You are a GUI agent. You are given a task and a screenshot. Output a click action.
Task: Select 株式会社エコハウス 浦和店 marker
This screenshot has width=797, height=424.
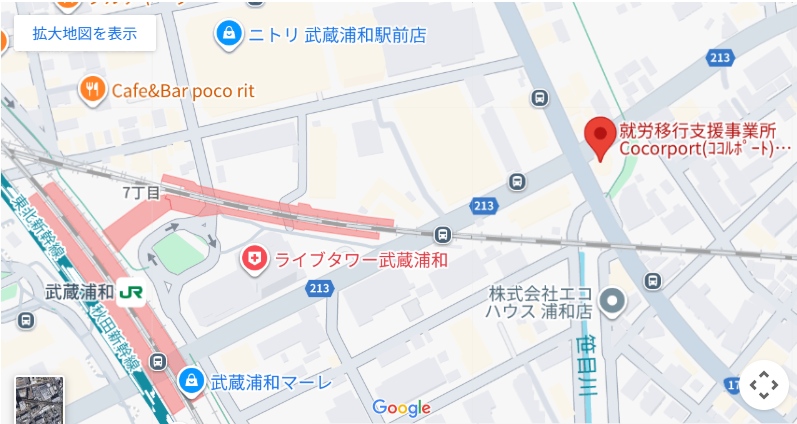pyautogui.click(x=611, y=299)
